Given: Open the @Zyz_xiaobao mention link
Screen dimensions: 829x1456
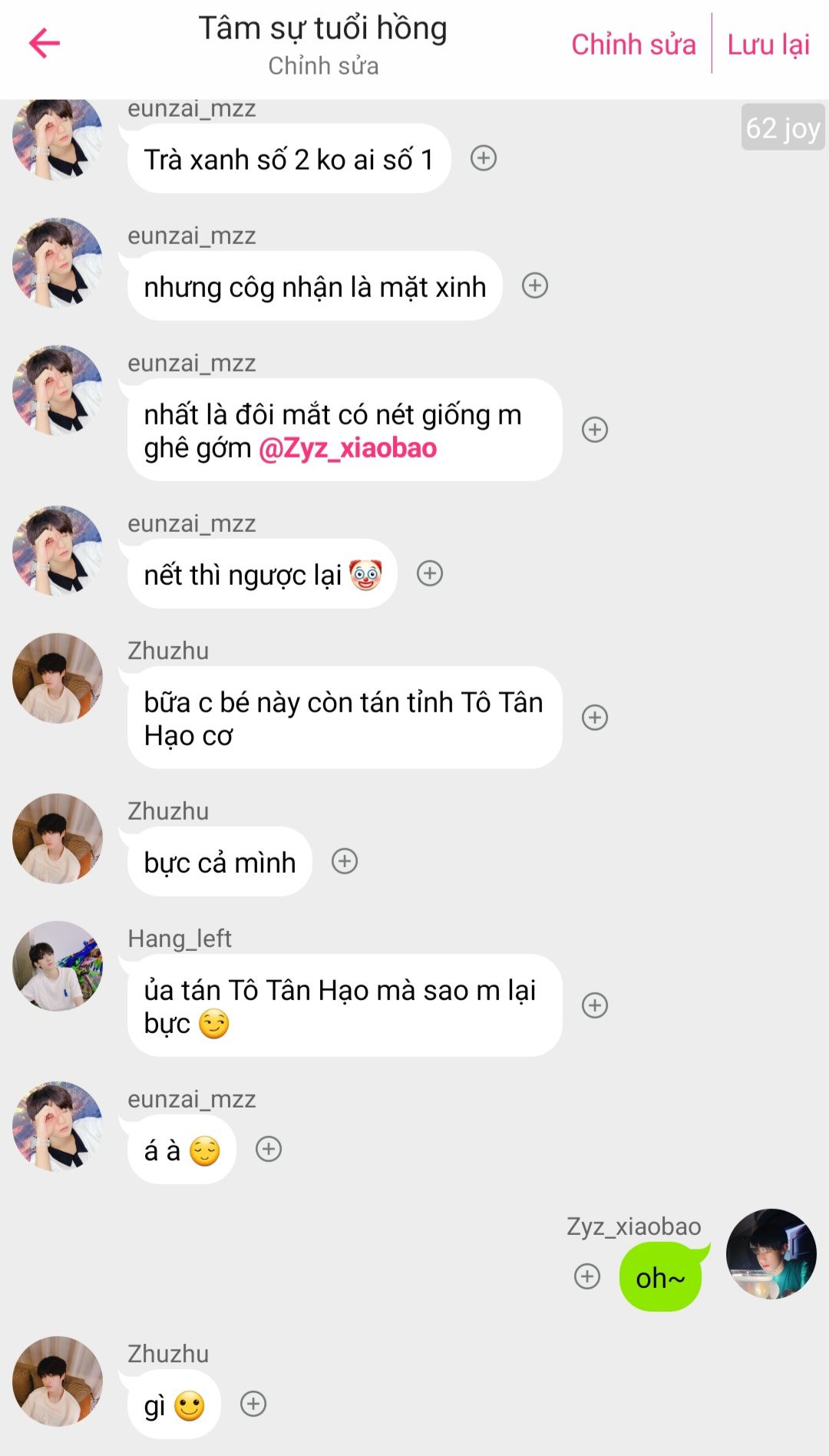Looking at the screenshot, I should pos(348,447).
